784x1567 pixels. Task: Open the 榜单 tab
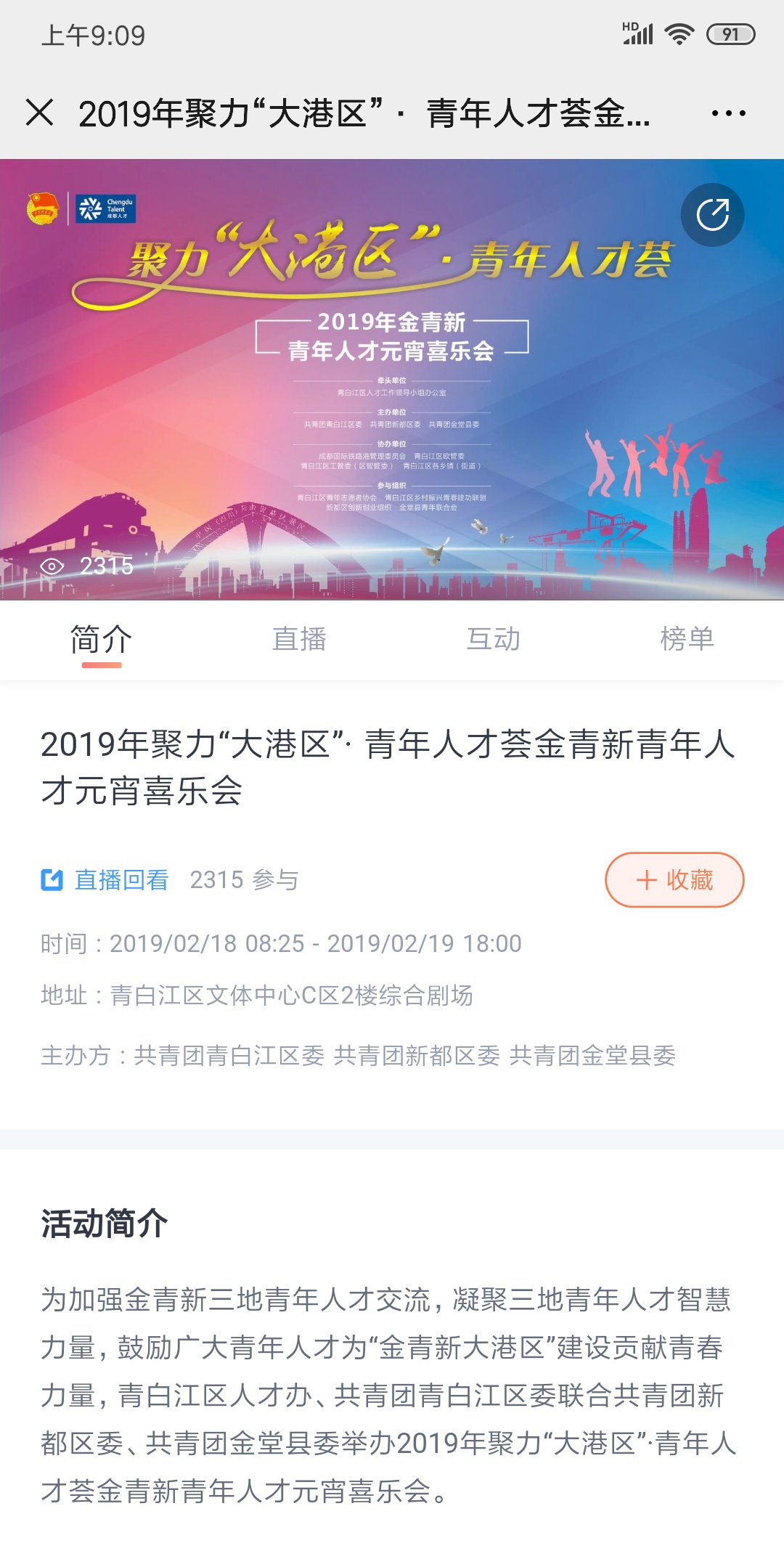(687, 640)
